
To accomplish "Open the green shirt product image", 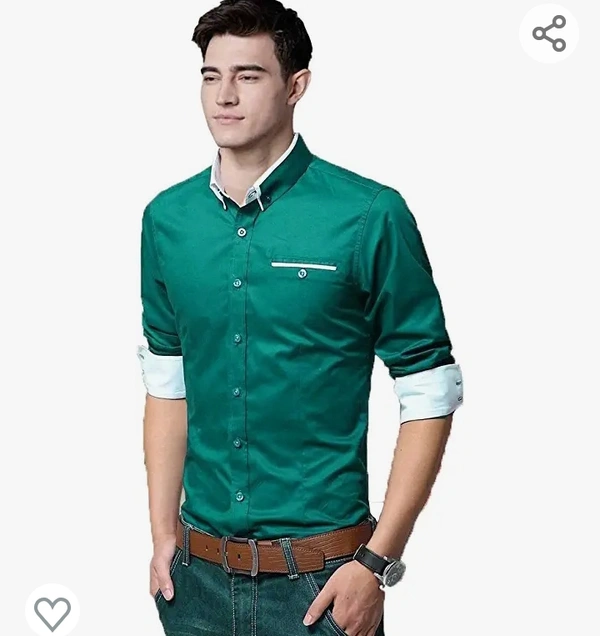I will coord(300,330).
